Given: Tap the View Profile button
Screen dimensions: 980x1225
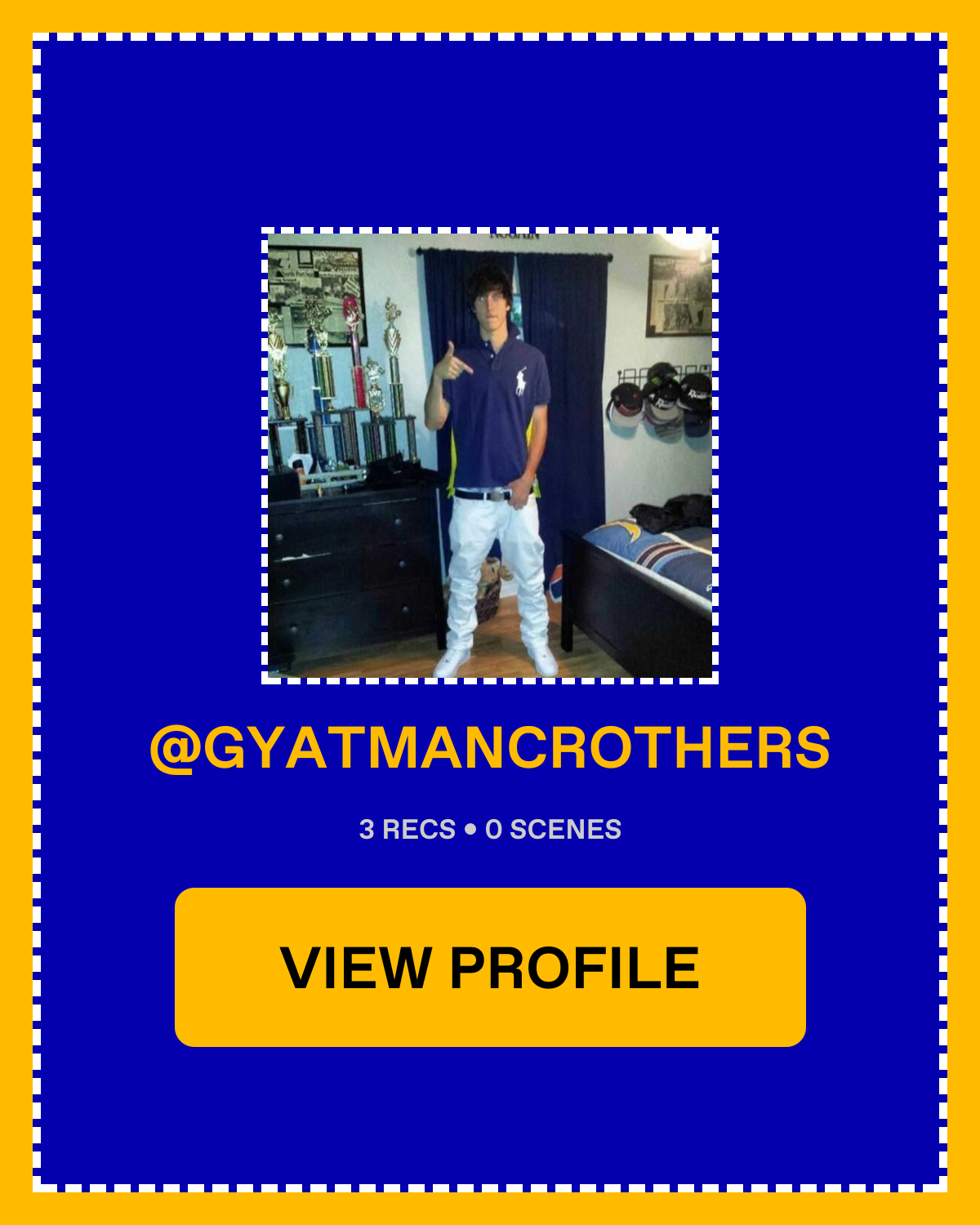Looking at the screenshot, I should [490, 967].
